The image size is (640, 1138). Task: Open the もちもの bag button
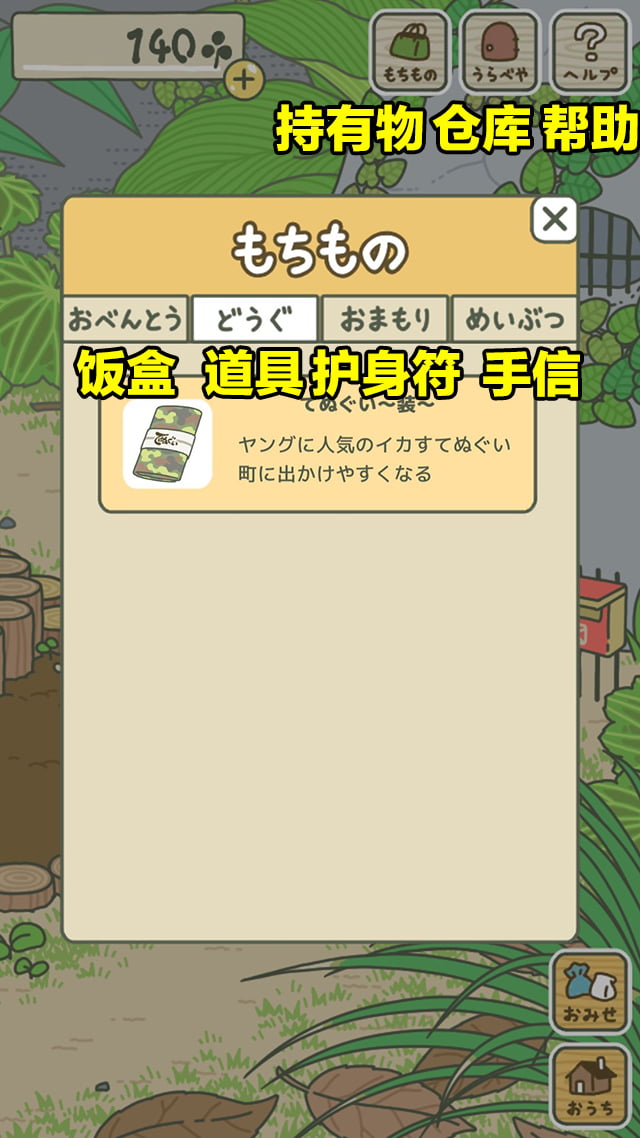(410, 52)
